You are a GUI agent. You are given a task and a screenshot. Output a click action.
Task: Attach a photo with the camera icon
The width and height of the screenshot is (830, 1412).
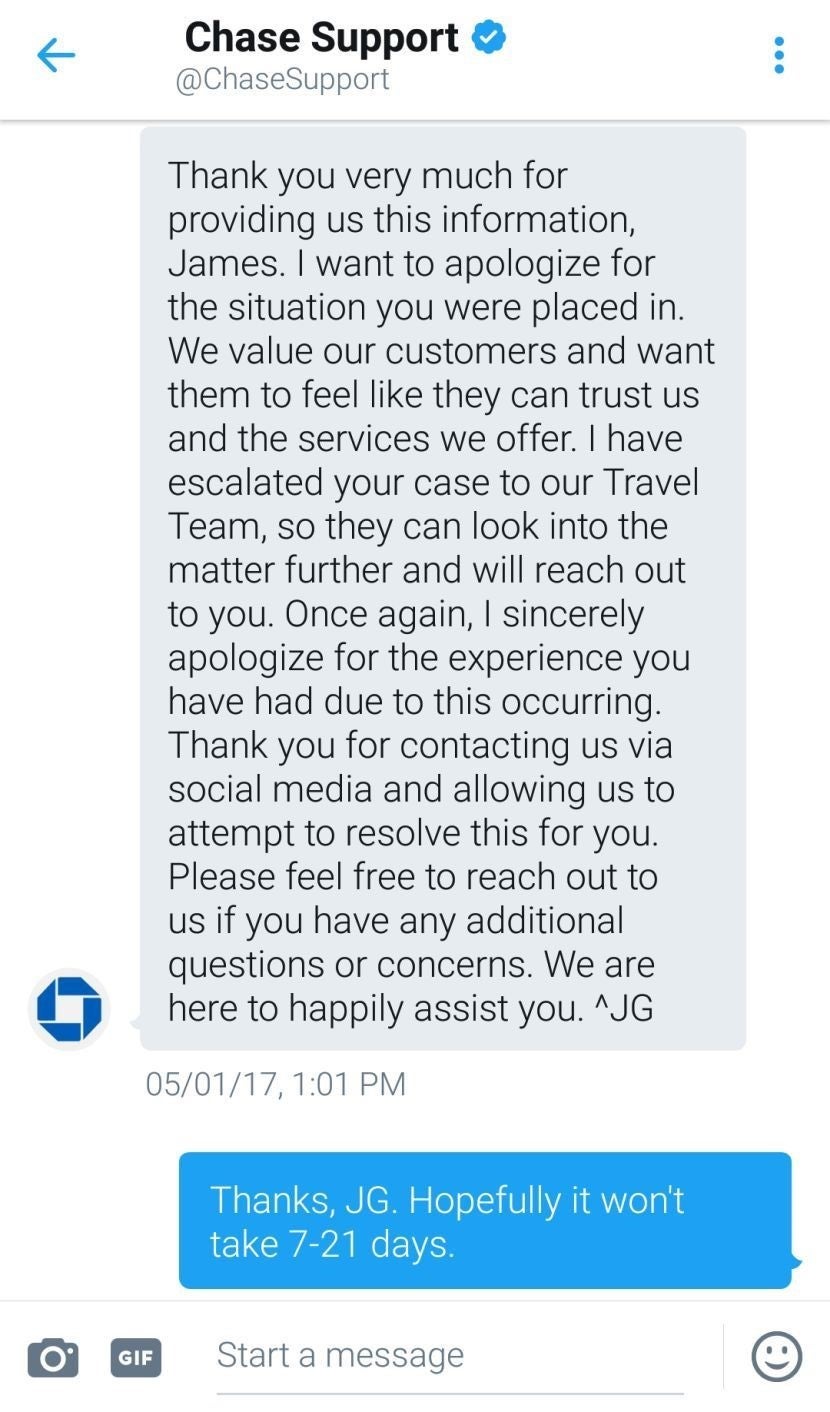click(x=53, y=1357)
